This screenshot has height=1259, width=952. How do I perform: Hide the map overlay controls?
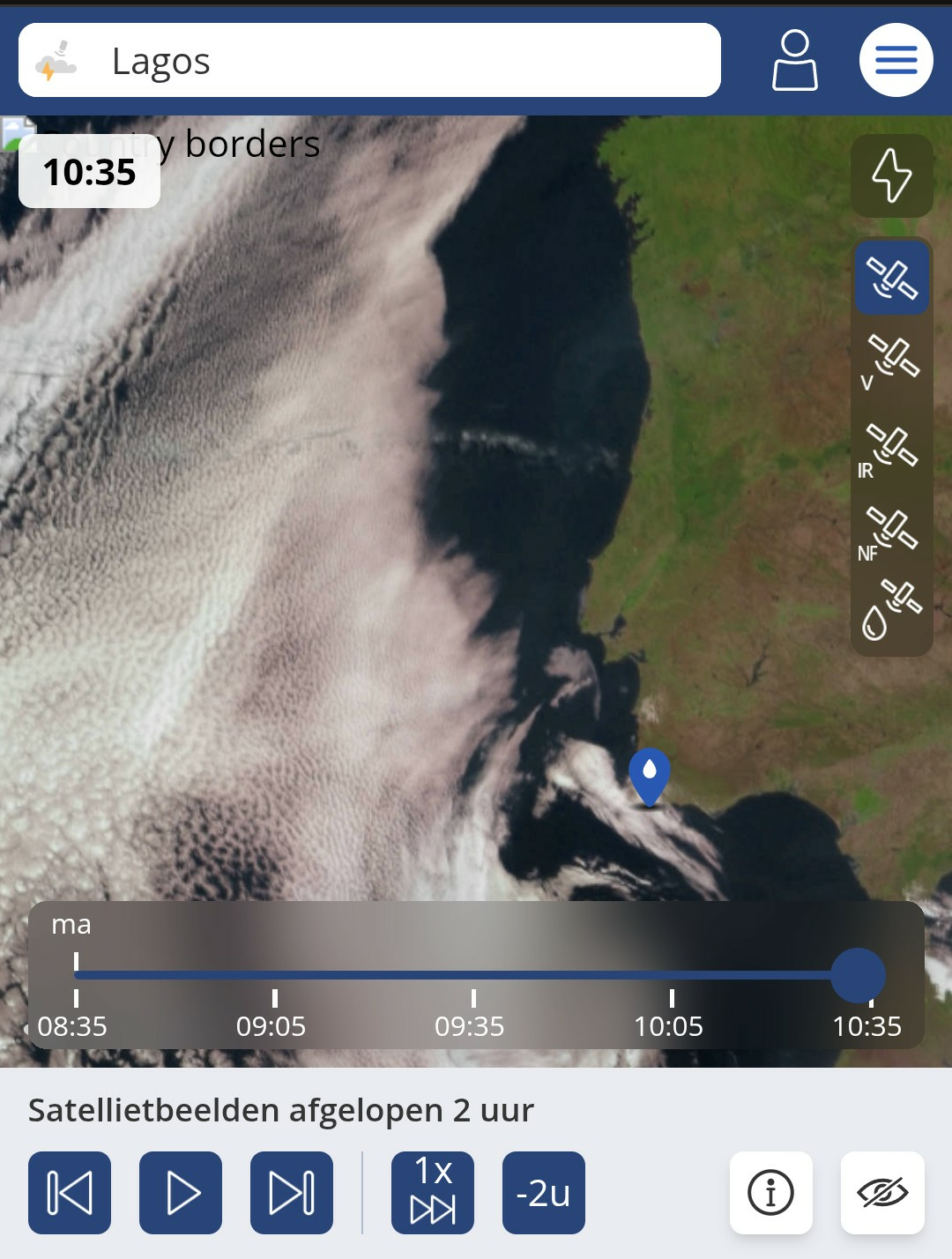click(x=882, y=1193)
